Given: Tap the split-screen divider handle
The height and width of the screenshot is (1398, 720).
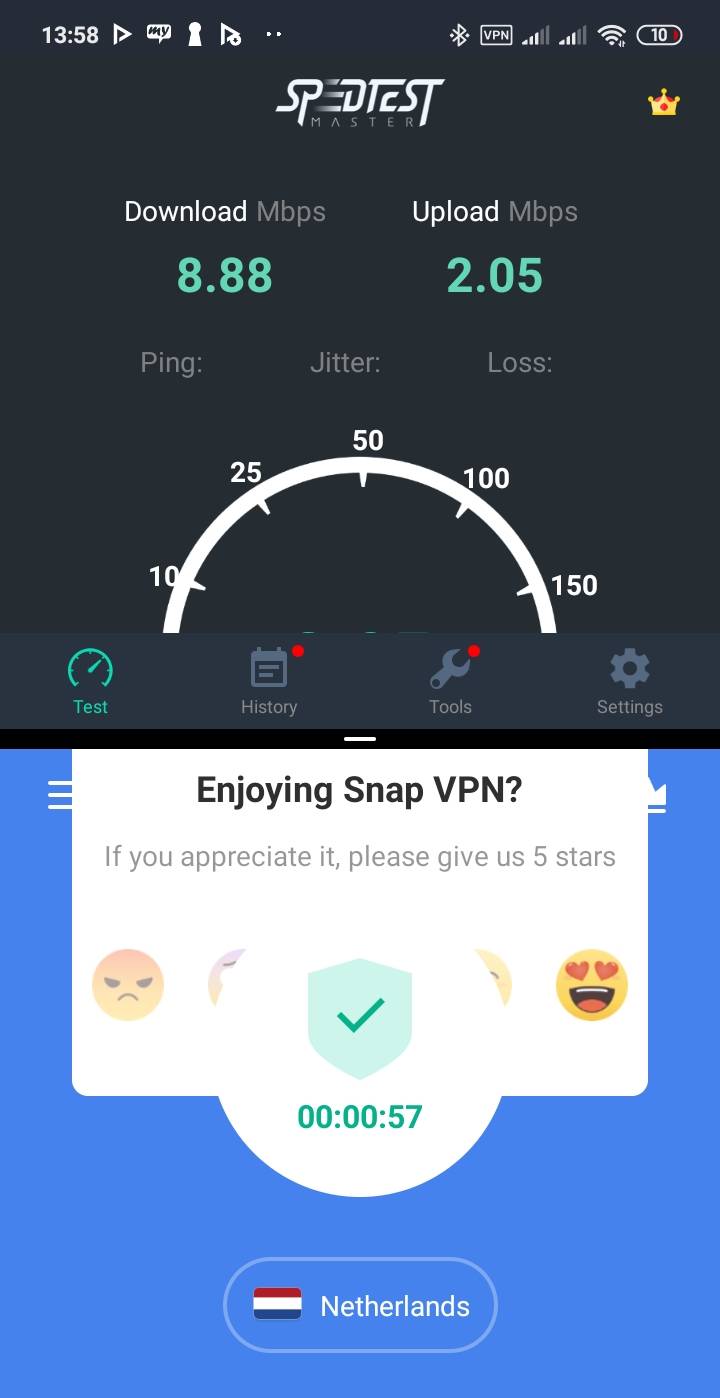Looking at the screenshot, I should pos(360,739).
